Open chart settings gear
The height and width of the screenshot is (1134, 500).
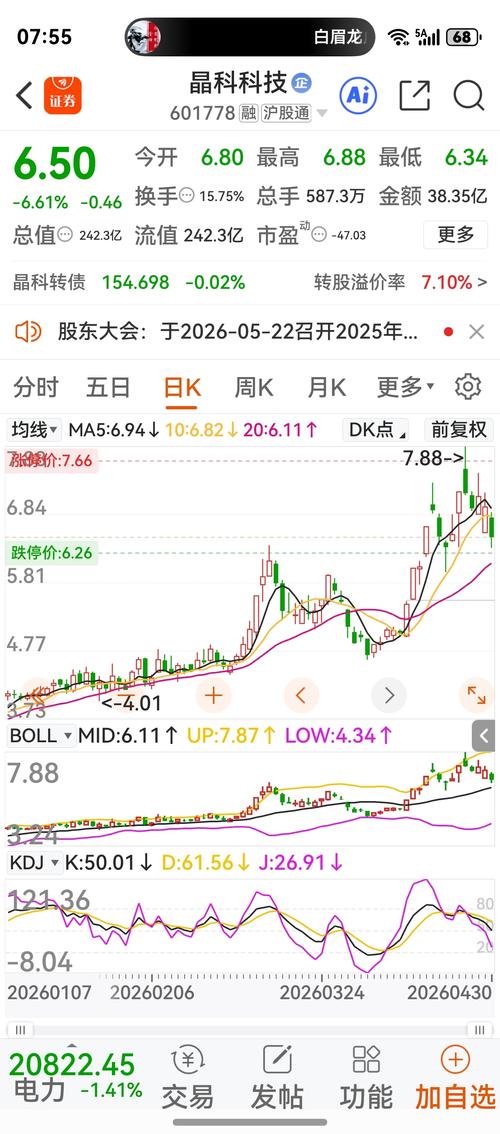tap(468, 387)
